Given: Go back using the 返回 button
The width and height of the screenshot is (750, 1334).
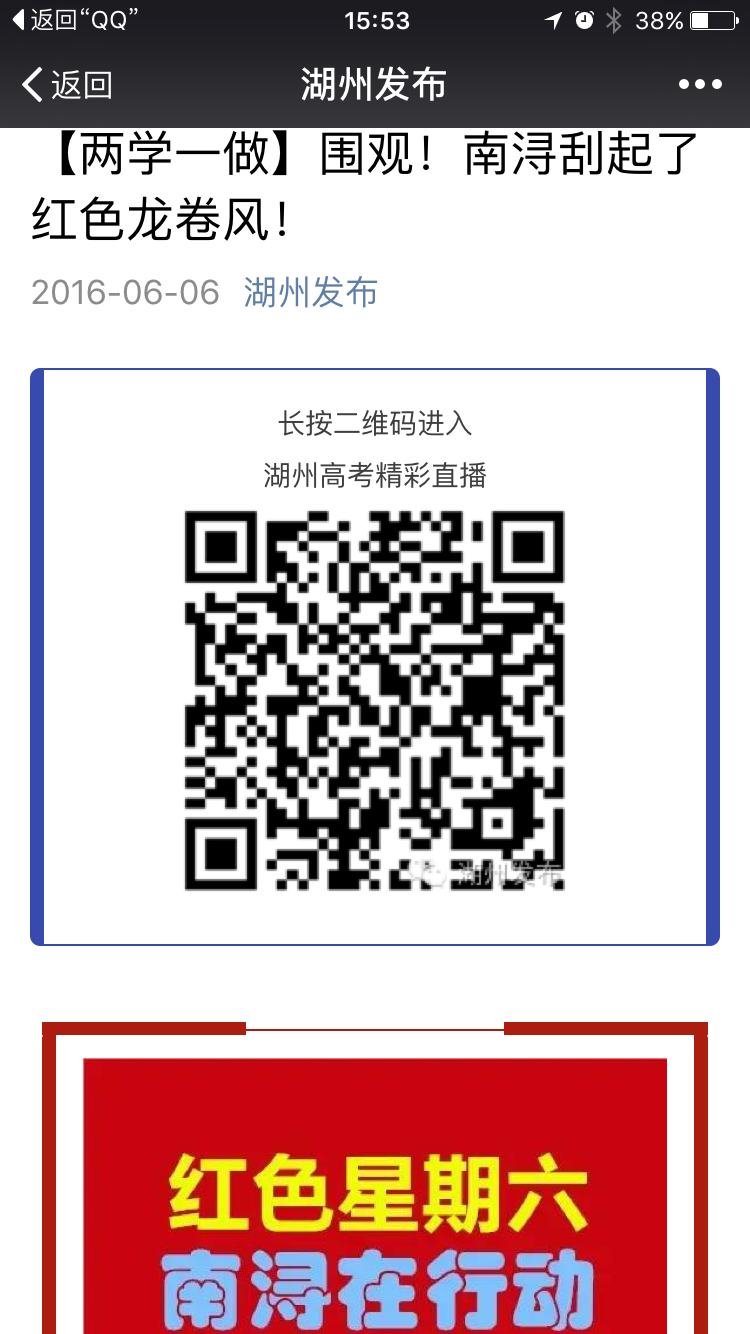Looking at the screenshot, I should (x=66, y=85).
